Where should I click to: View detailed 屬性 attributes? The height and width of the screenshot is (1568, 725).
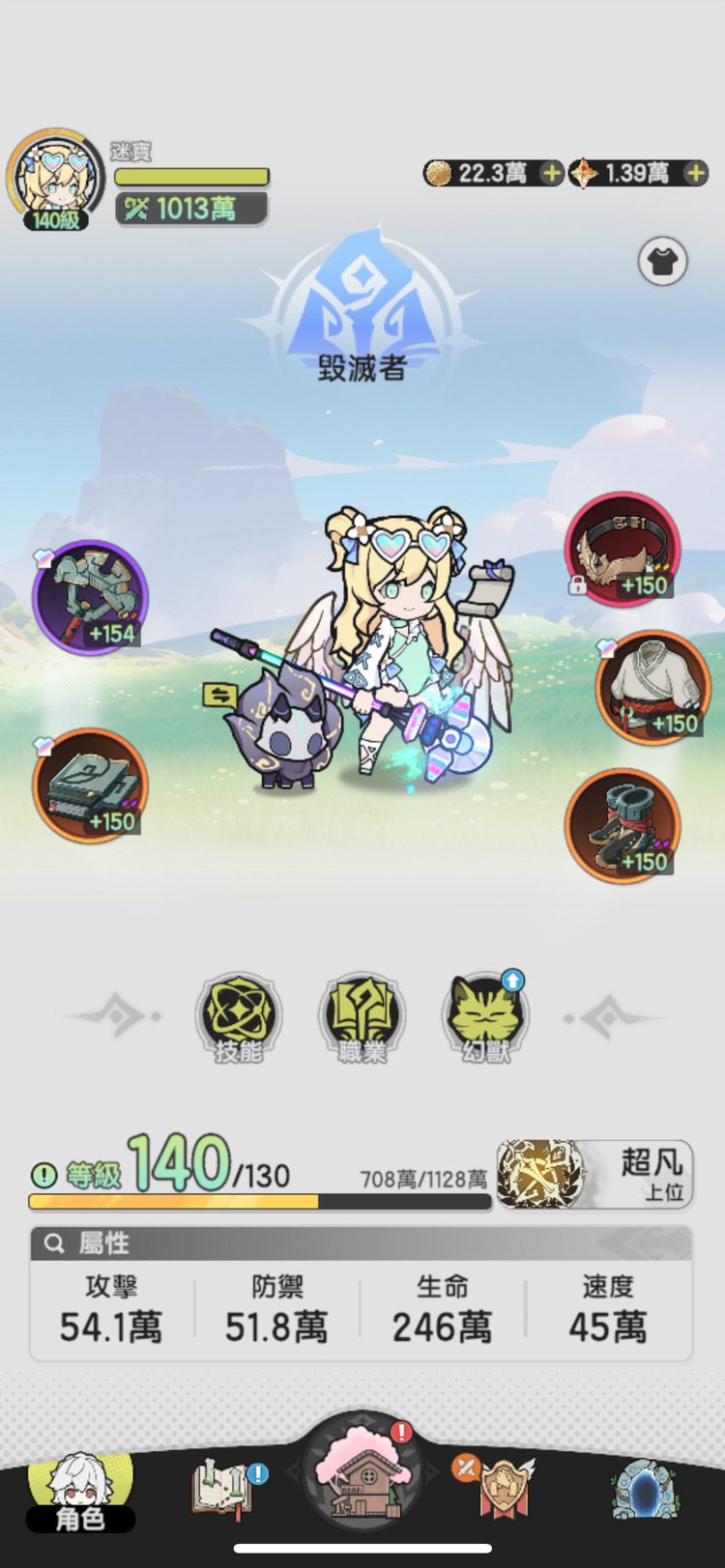[362, 1243]
